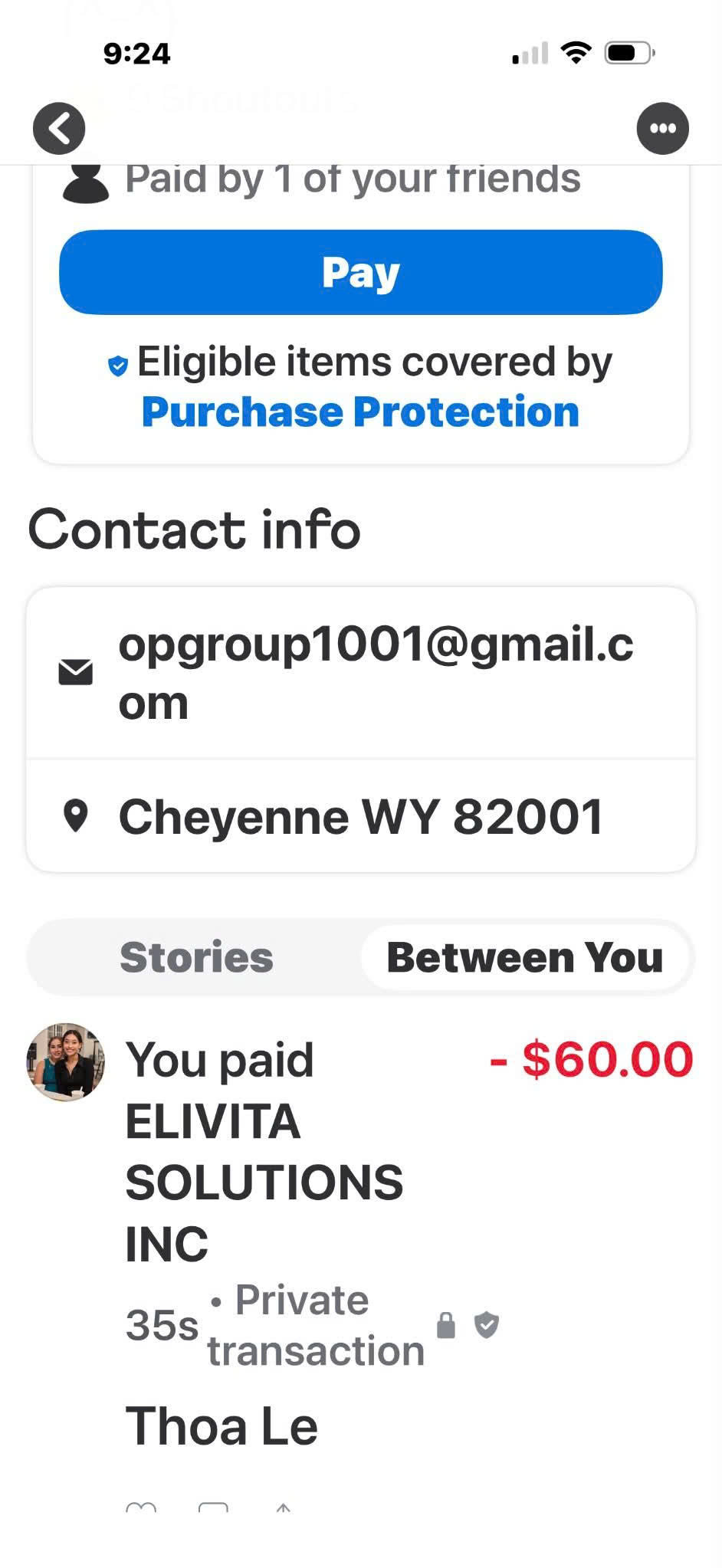
Task: Switch to the Stories tab
Action: point(196,957)
